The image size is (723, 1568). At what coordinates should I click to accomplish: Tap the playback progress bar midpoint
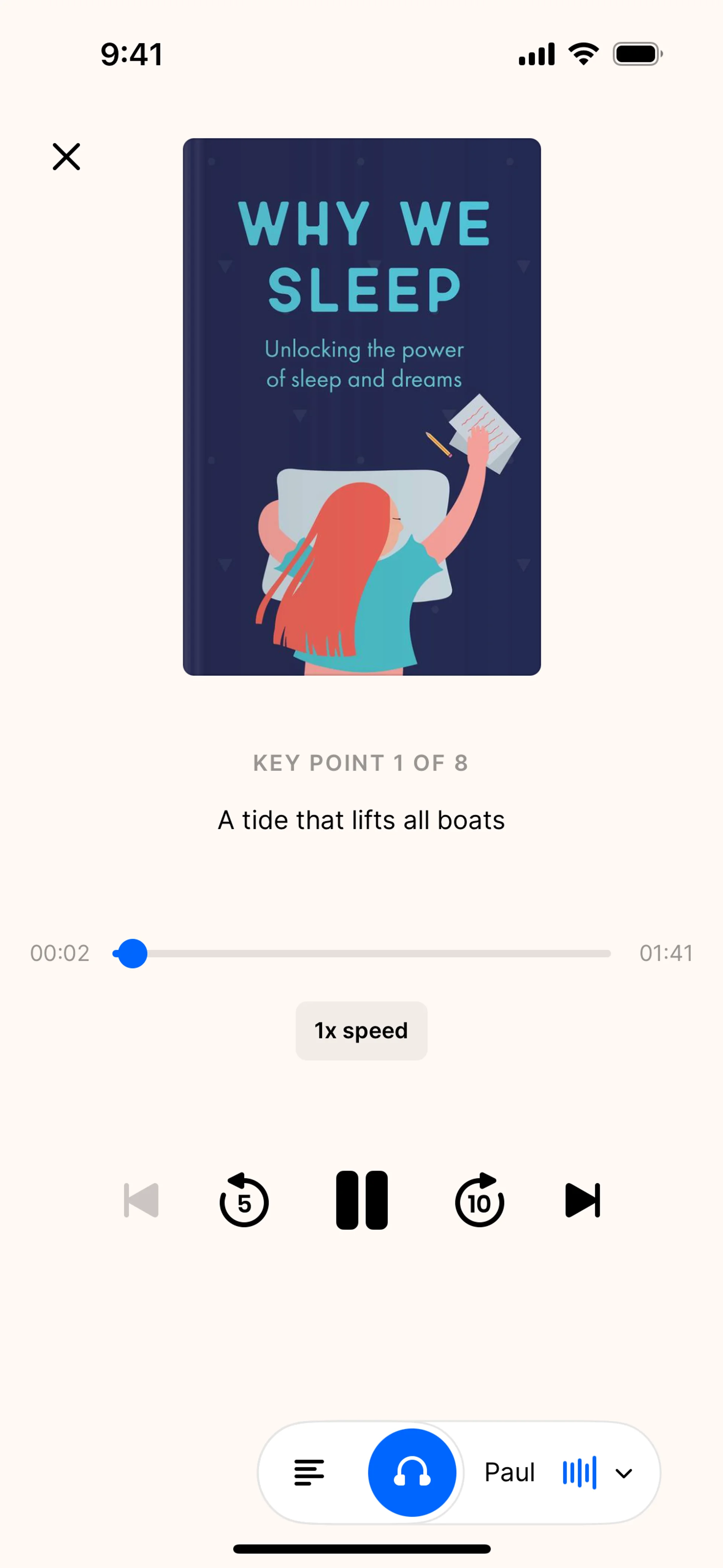click(x=361, y=953)
